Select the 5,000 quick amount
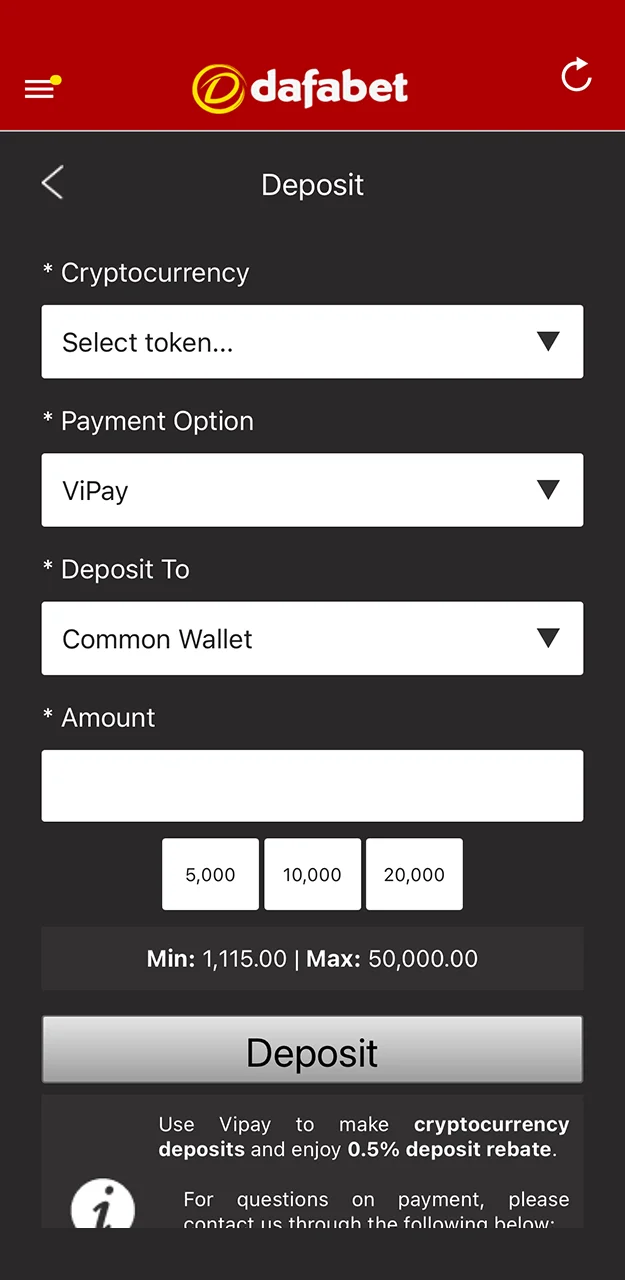 (x=210, y=874)
